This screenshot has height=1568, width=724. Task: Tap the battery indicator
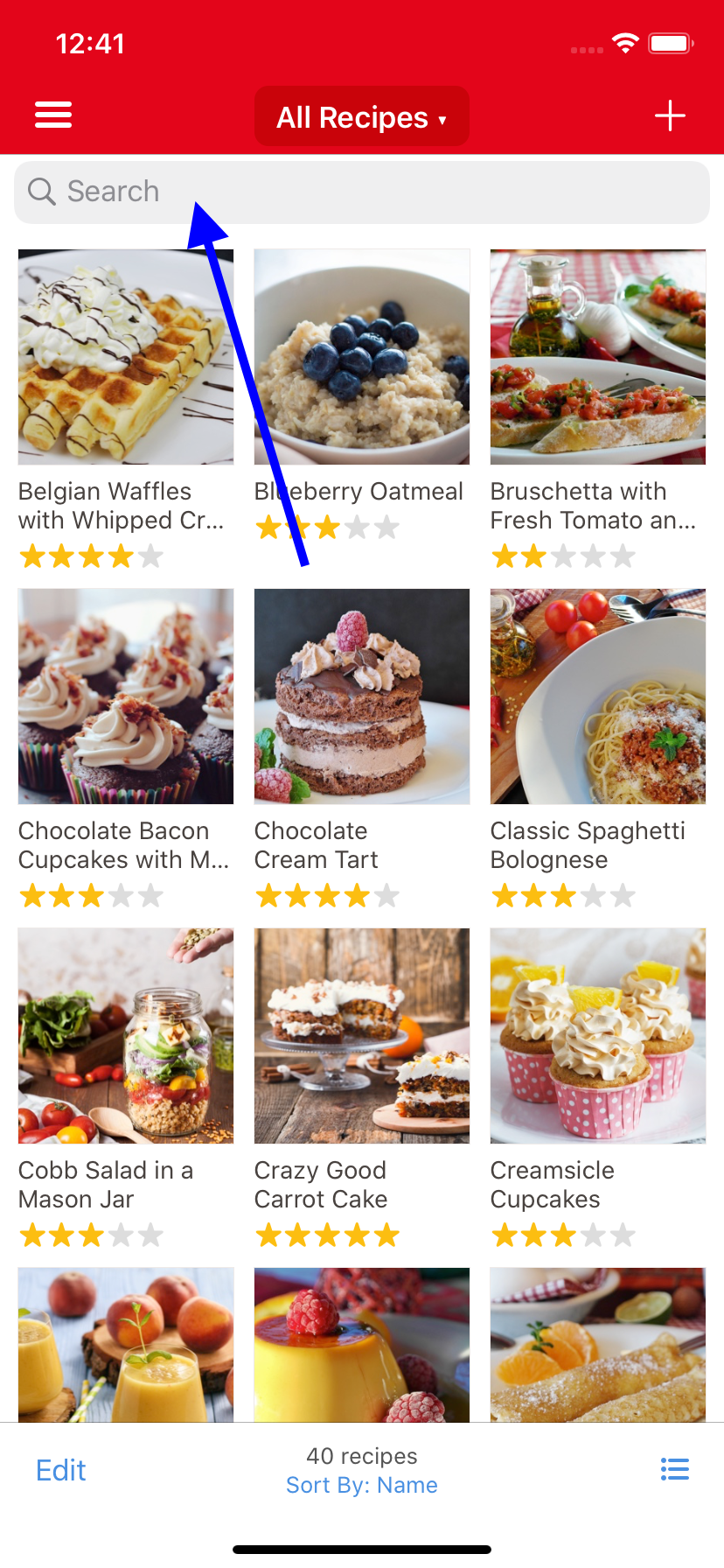coord(669,42)
